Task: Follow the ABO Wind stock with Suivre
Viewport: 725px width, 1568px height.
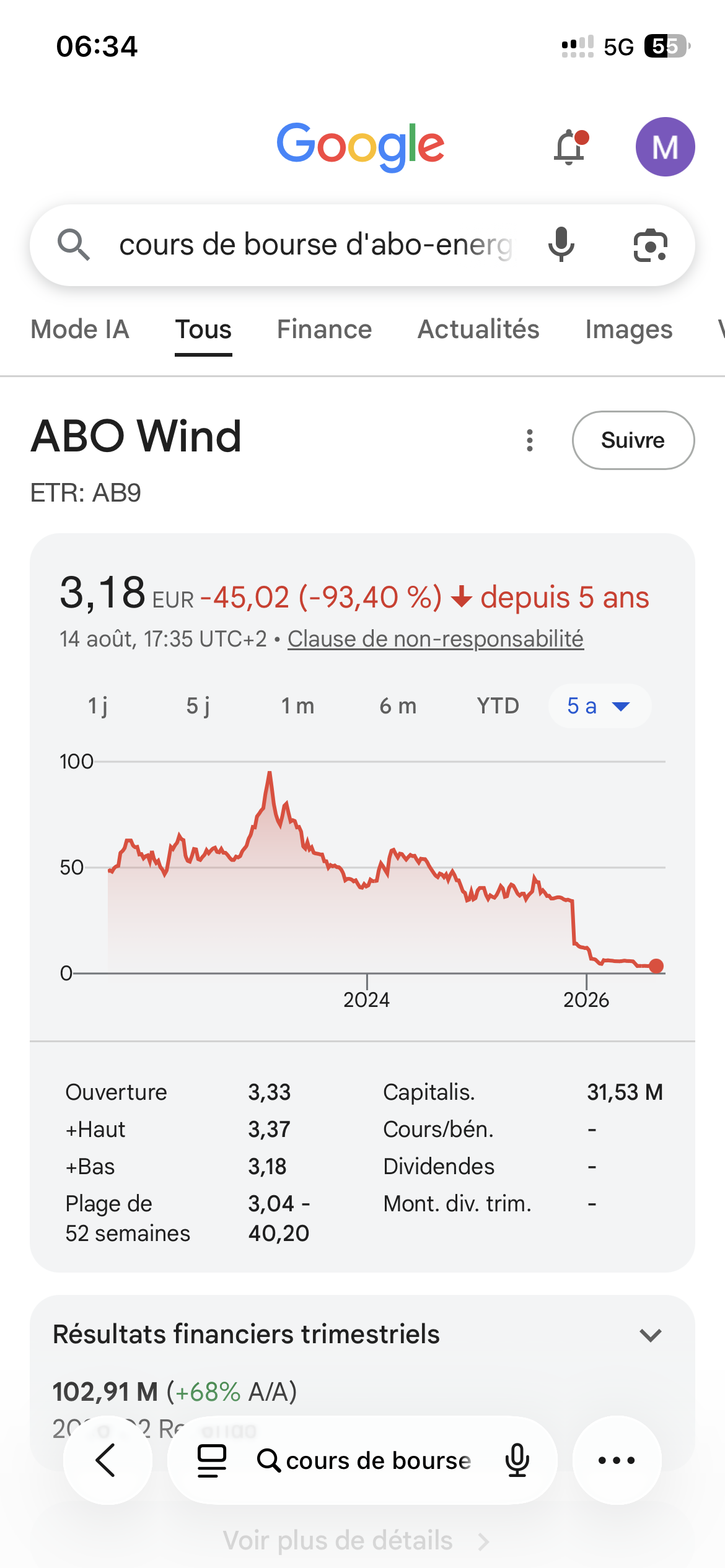Action: coord(633,440)
